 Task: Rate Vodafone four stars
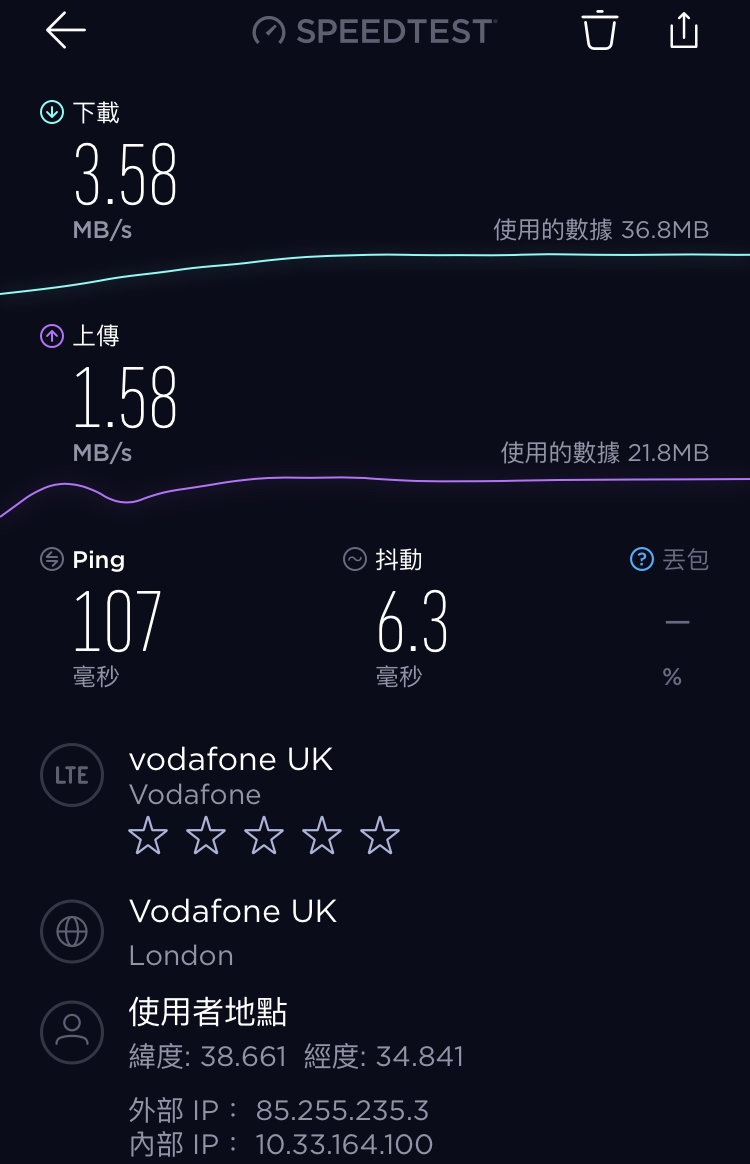(322, 836)
